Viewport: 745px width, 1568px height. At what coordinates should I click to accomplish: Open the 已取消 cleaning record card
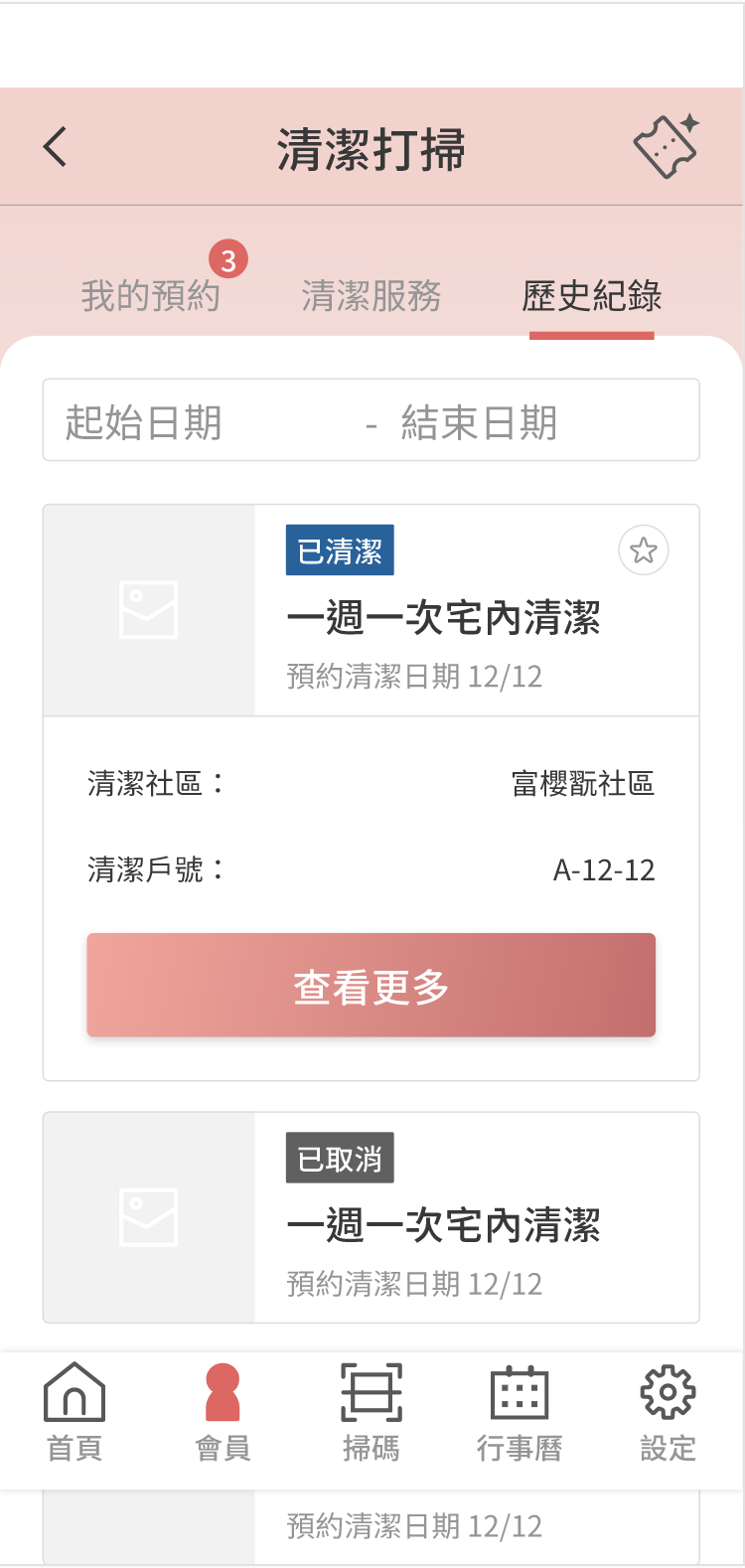[x=372, y=1217]
